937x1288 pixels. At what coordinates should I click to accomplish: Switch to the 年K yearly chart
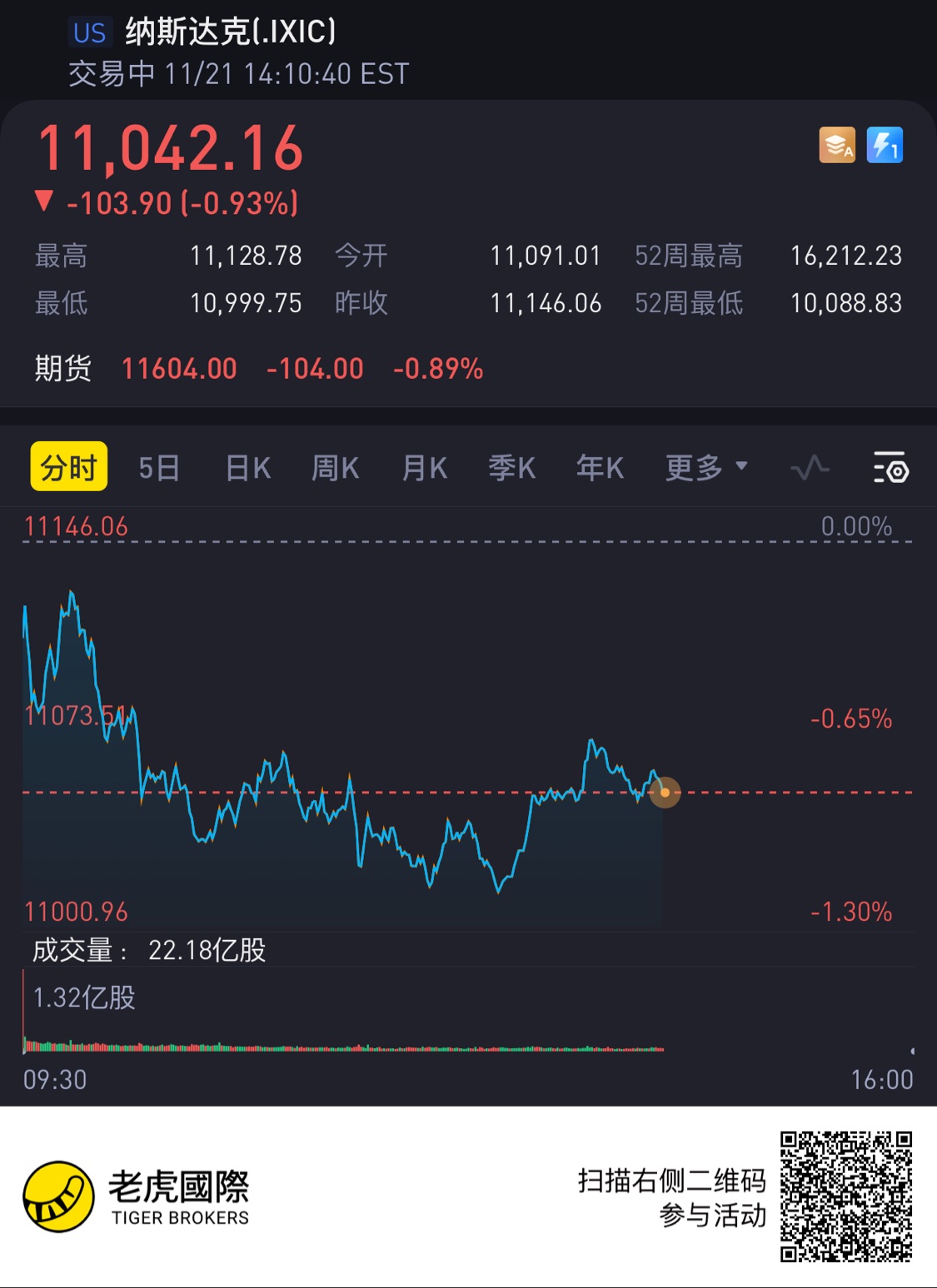coord(600,468)
